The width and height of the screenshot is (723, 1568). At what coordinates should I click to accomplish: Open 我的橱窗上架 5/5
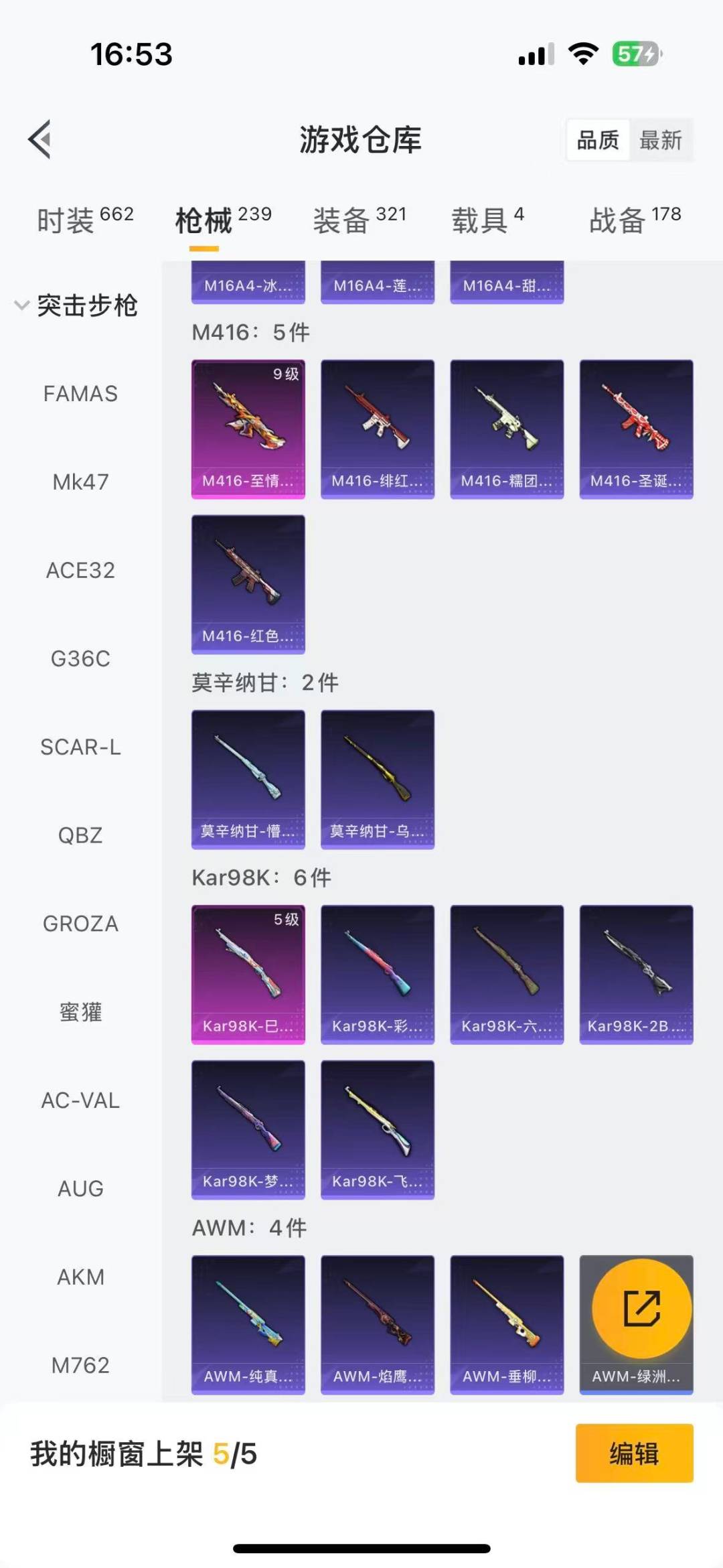[x=144, y=1455]
